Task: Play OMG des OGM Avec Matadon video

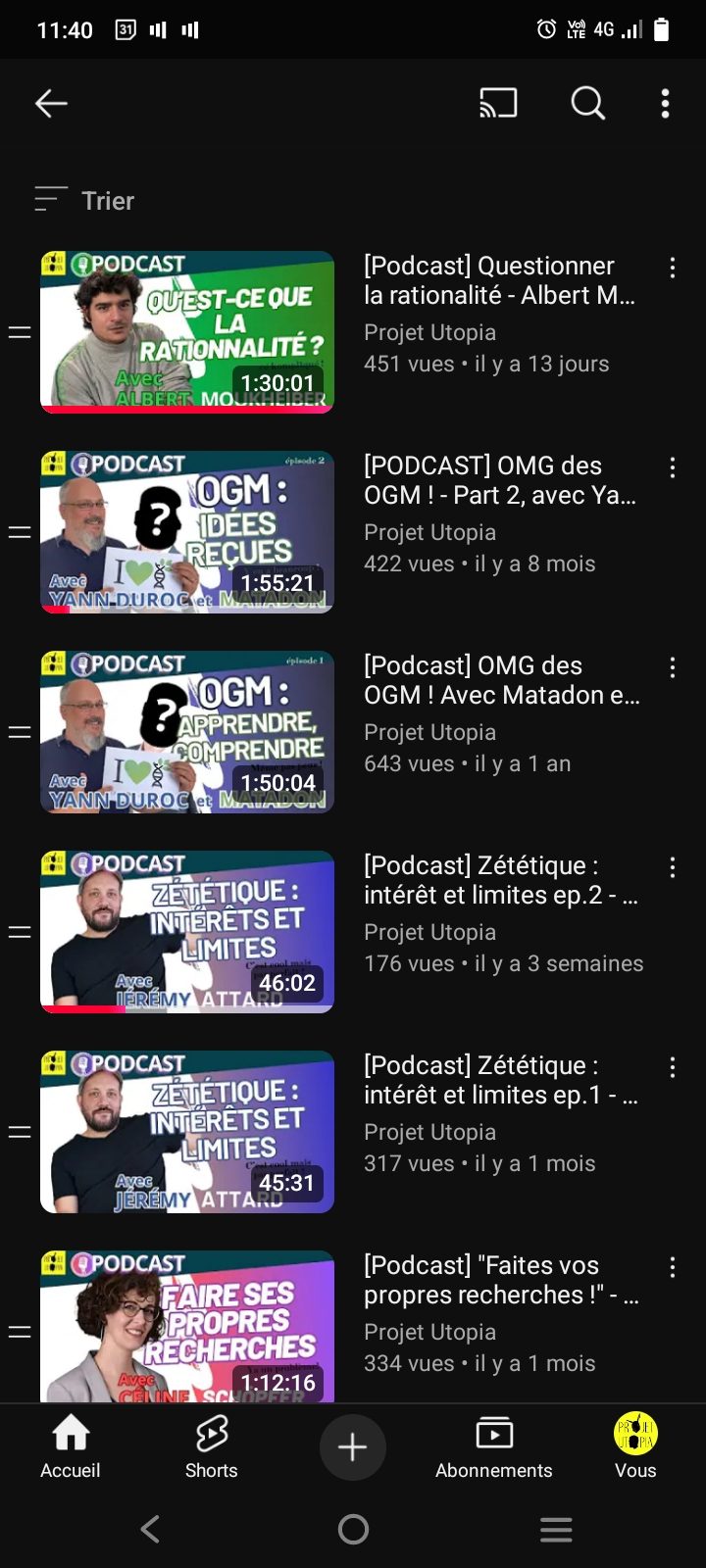Action: (187, 732)
